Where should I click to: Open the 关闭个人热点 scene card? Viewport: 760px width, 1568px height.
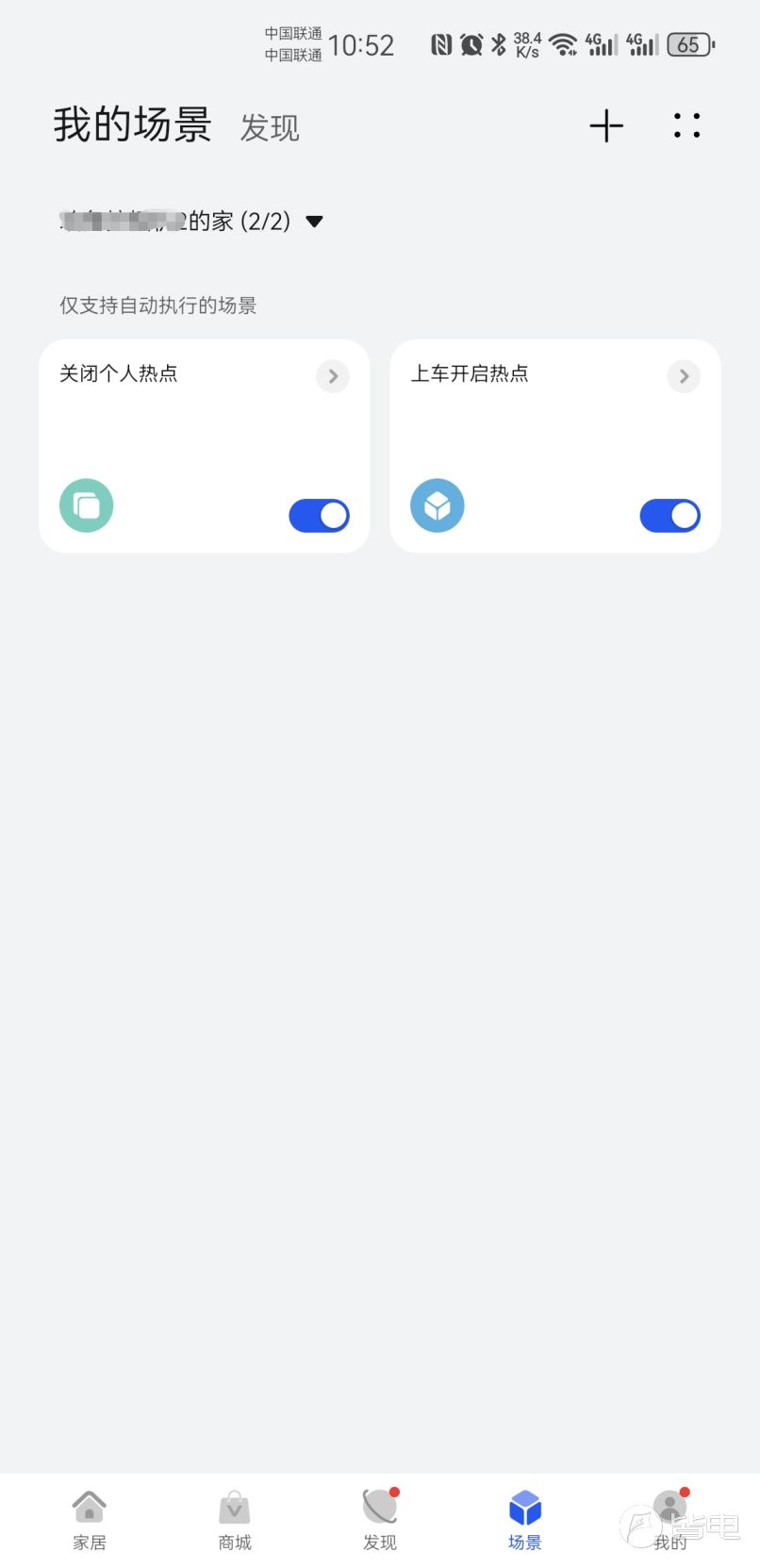pyautogui.click(x=204, y=446)
